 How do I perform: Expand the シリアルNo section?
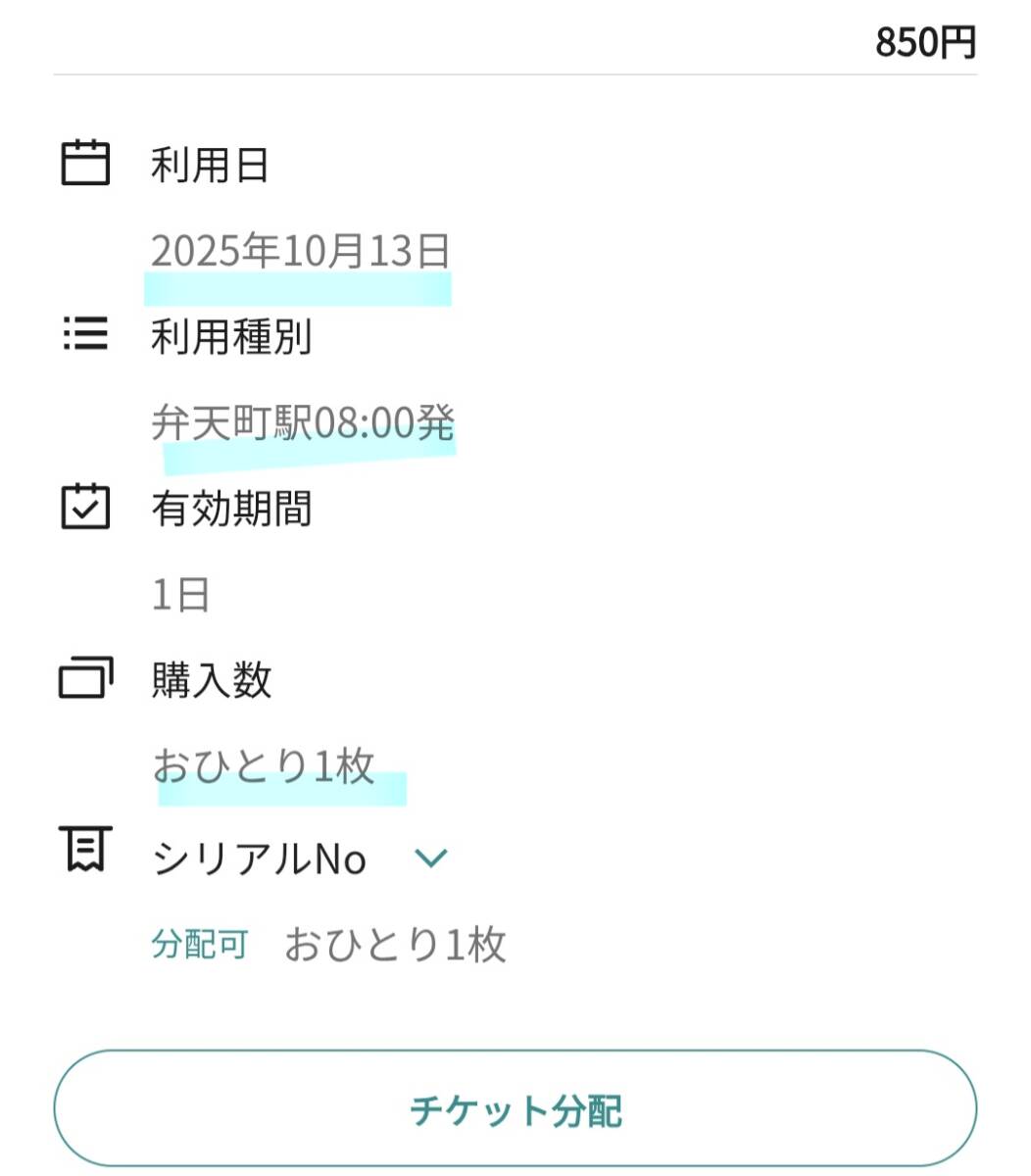(x=430, y=858)
